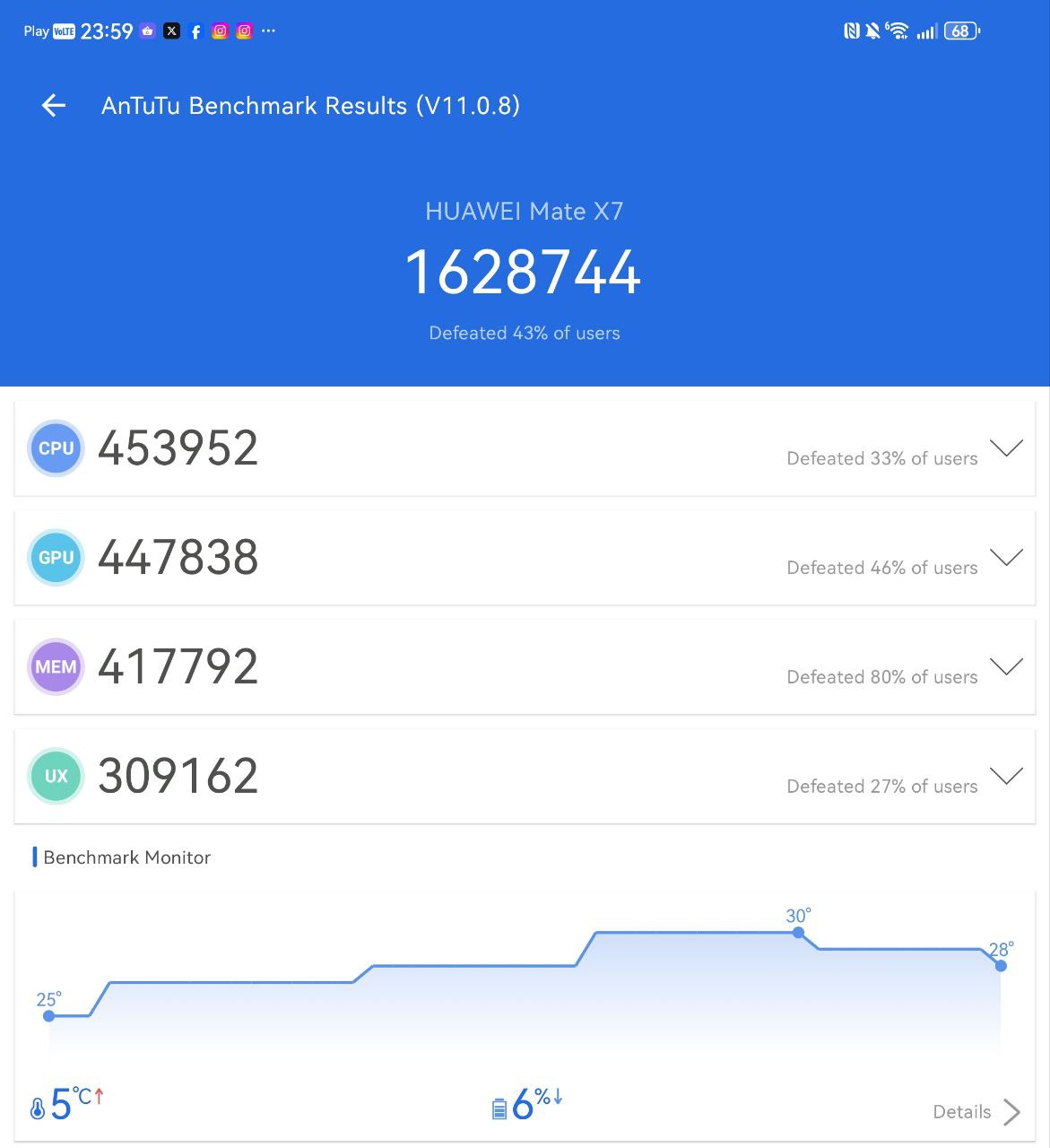Go back from the benchmark results
Screen dimensions: 1050x1148
click(54, 106)
